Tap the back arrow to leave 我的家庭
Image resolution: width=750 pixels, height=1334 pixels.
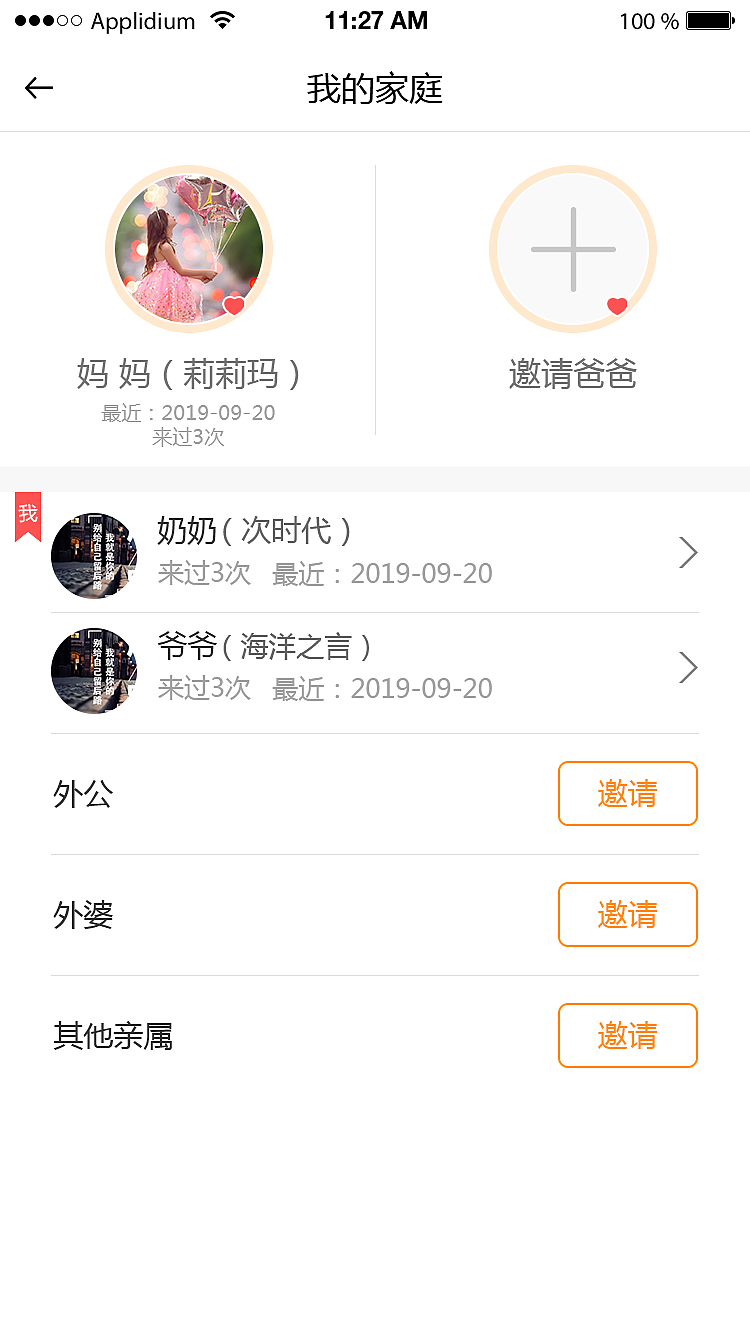coord(38,88)
